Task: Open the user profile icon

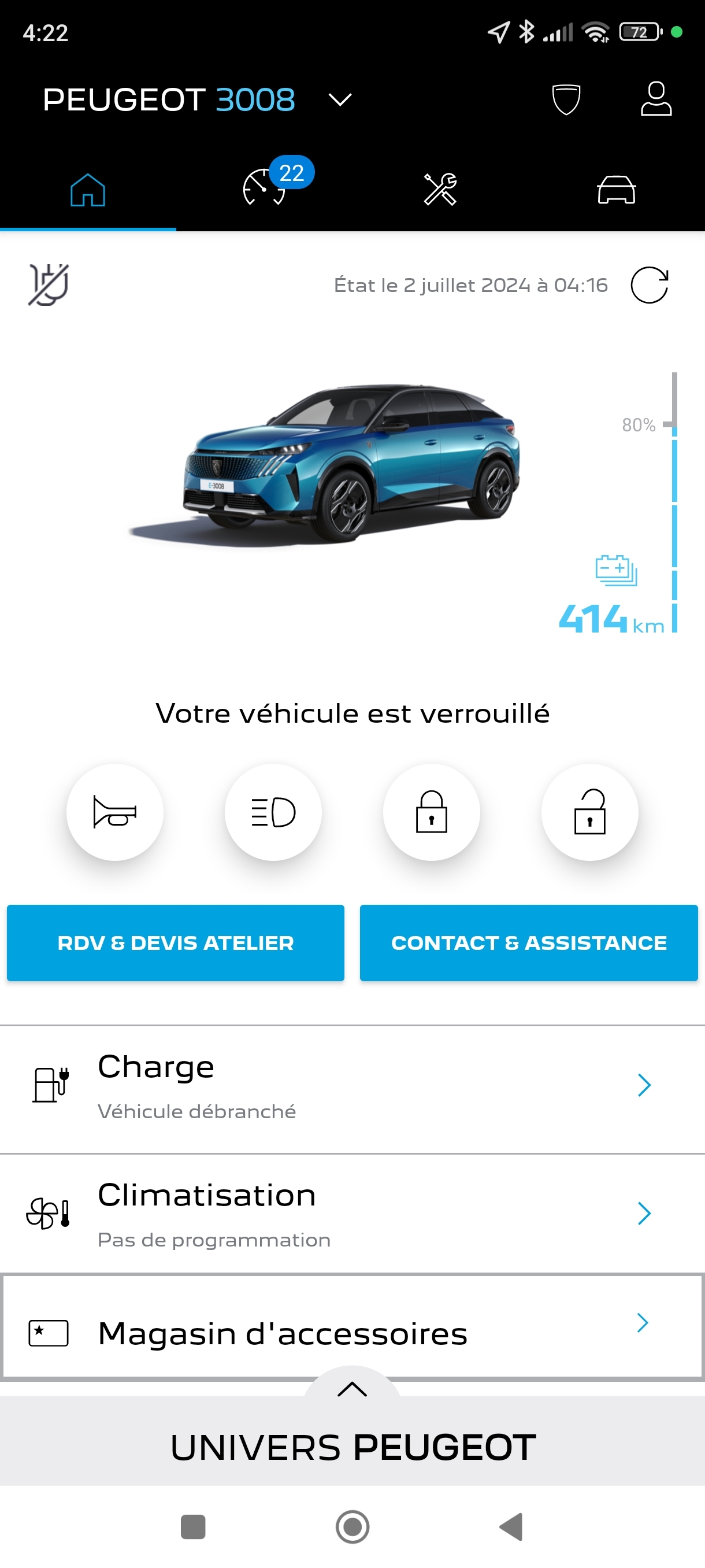Action: 656,99
